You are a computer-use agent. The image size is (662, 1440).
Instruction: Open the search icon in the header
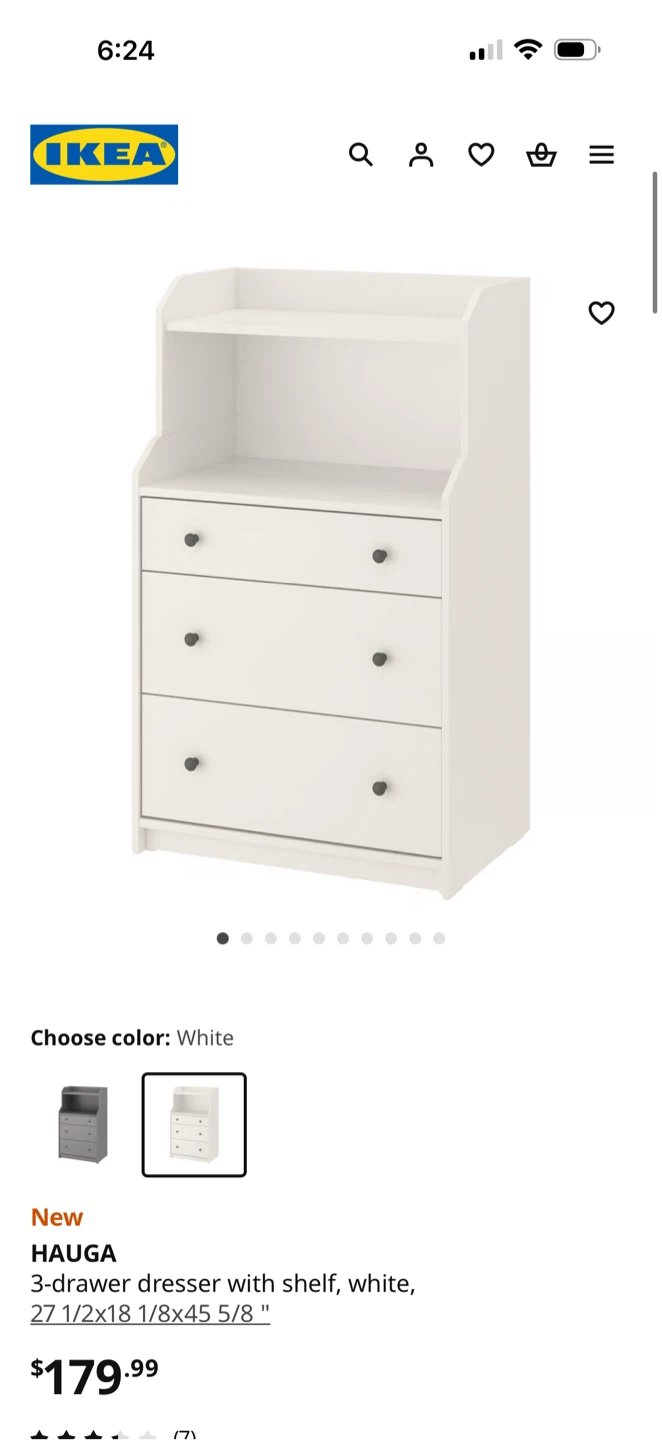click(361, 155)
